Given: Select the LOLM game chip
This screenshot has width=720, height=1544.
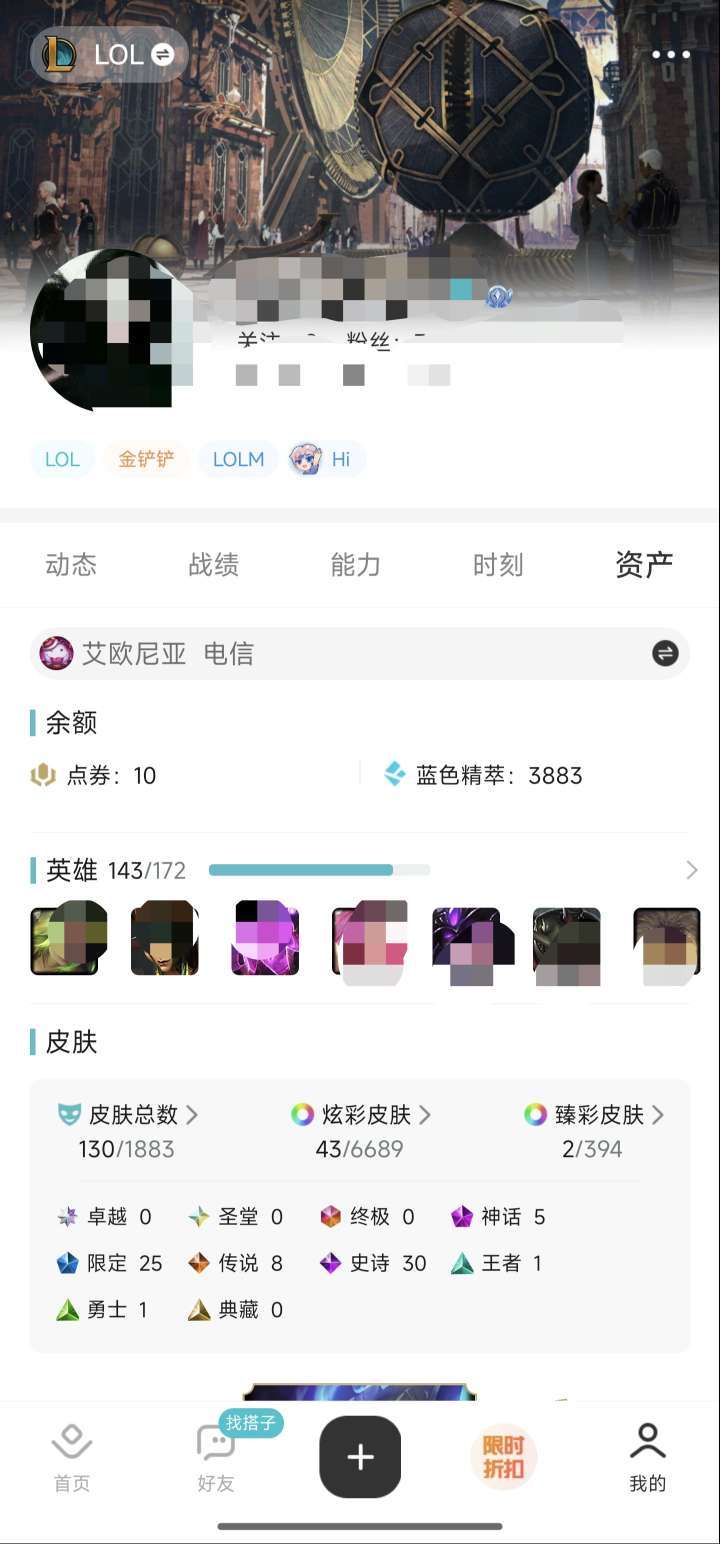Looking at the screenshot, I should (238, 459).
